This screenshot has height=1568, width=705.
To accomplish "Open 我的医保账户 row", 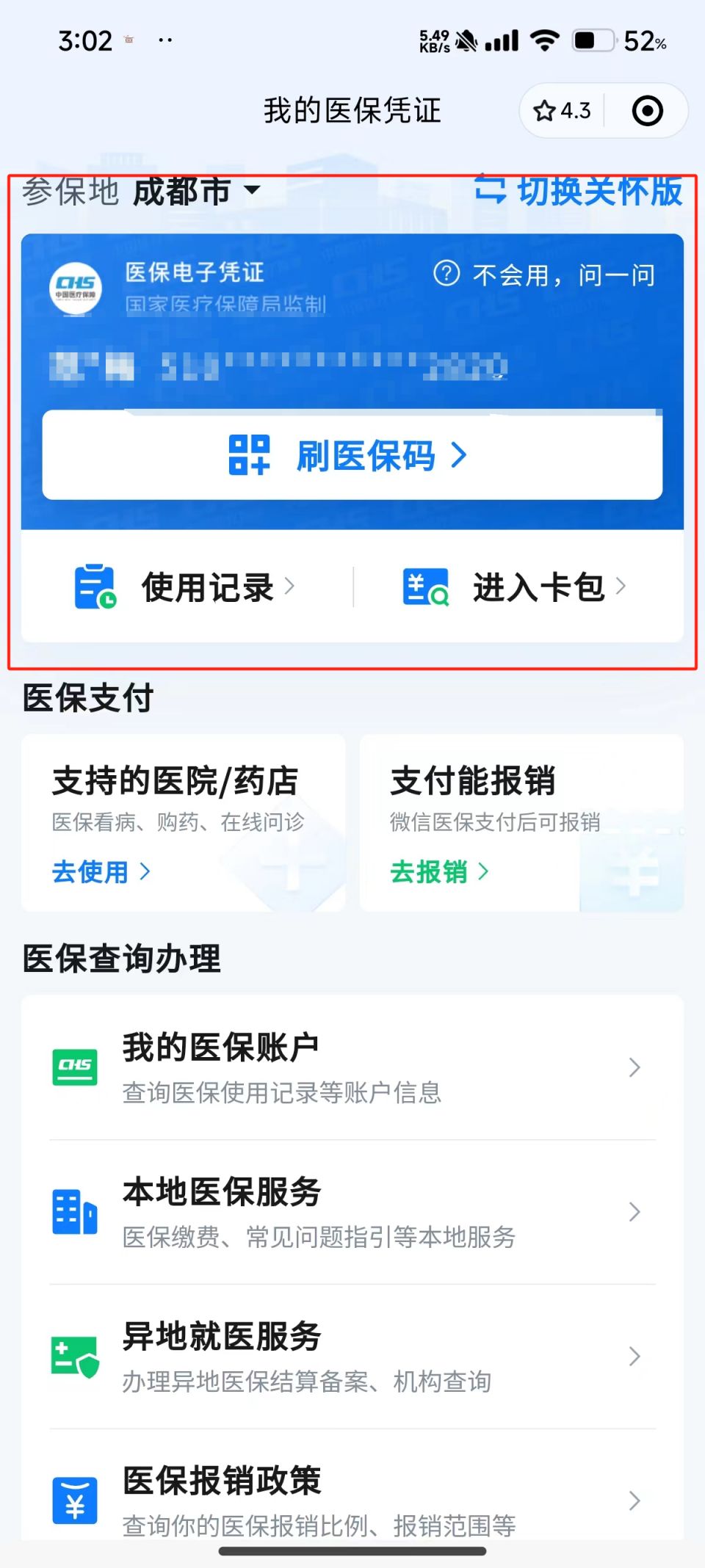I will tap(352, 1067).
